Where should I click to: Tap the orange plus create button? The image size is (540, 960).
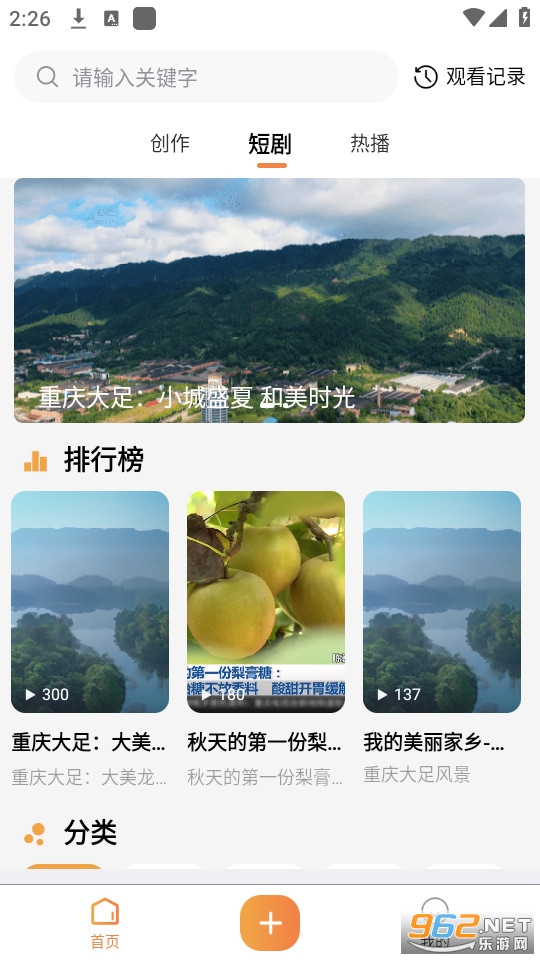270,923
